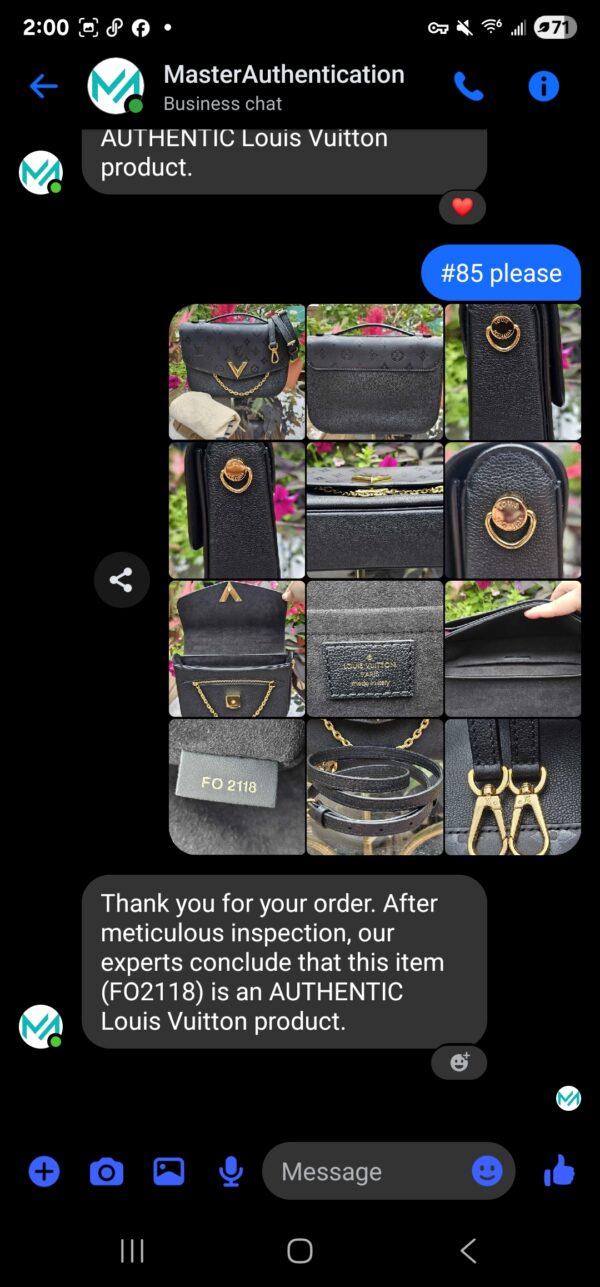600x1287 pixels.
Task: View the heart reaction on the message
Action: point(461,208)
